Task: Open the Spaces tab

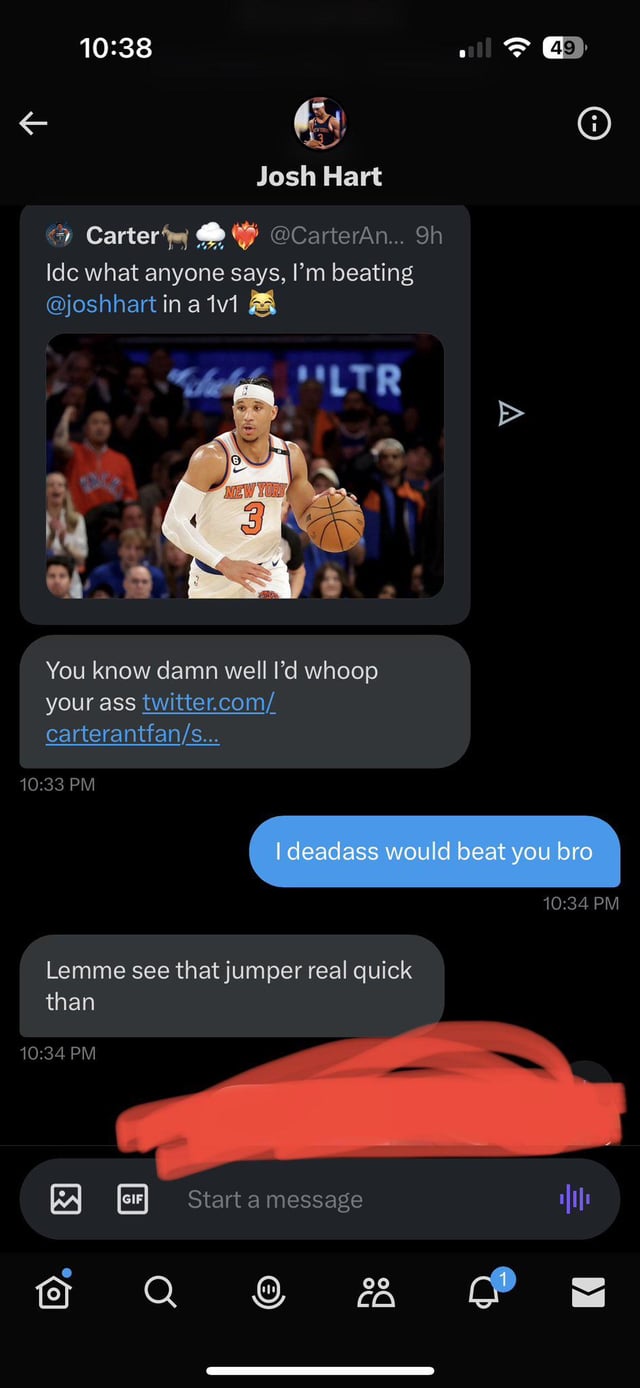Action: pyautogui.click(x=267, y=1293)
